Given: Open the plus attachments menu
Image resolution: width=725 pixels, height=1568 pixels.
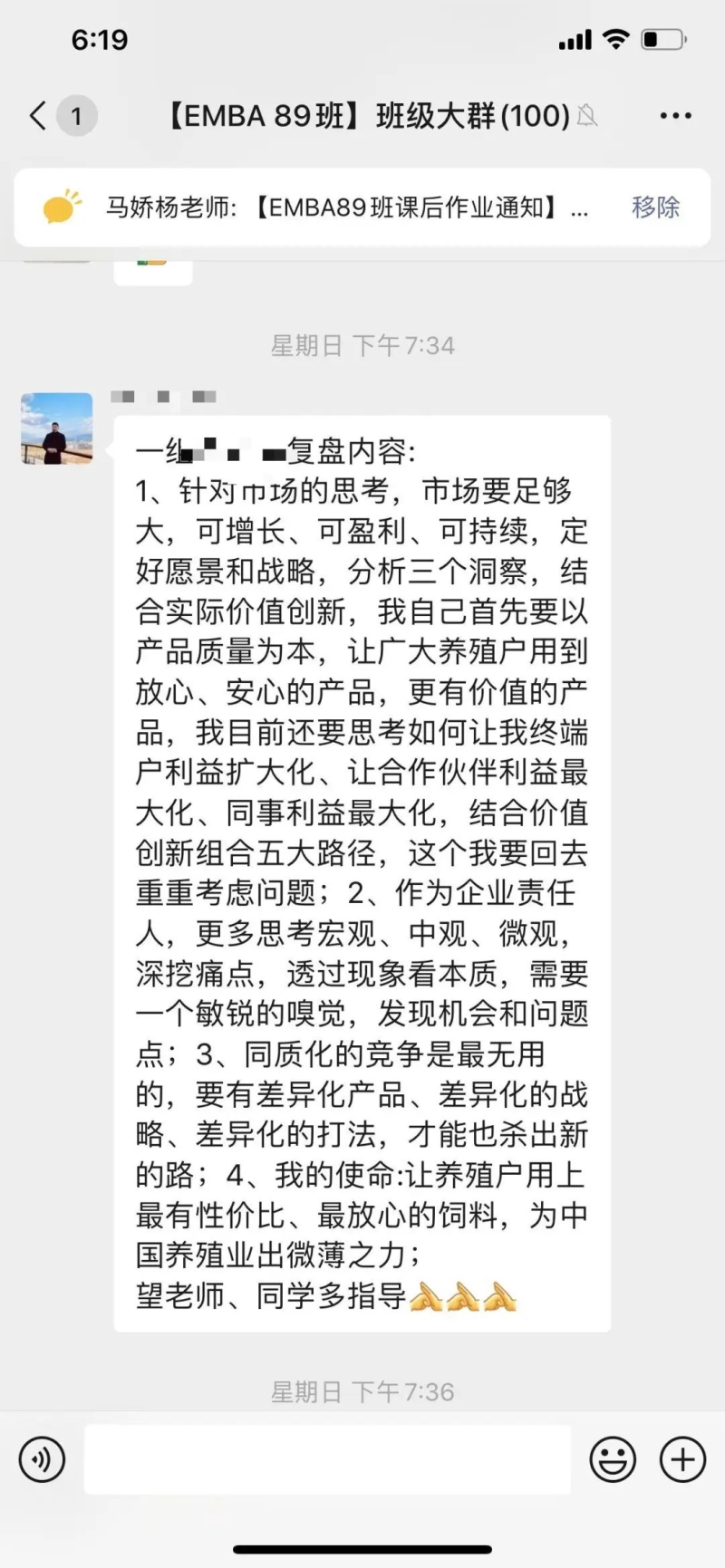Looking at the screenshot, I should (682, 1459).
